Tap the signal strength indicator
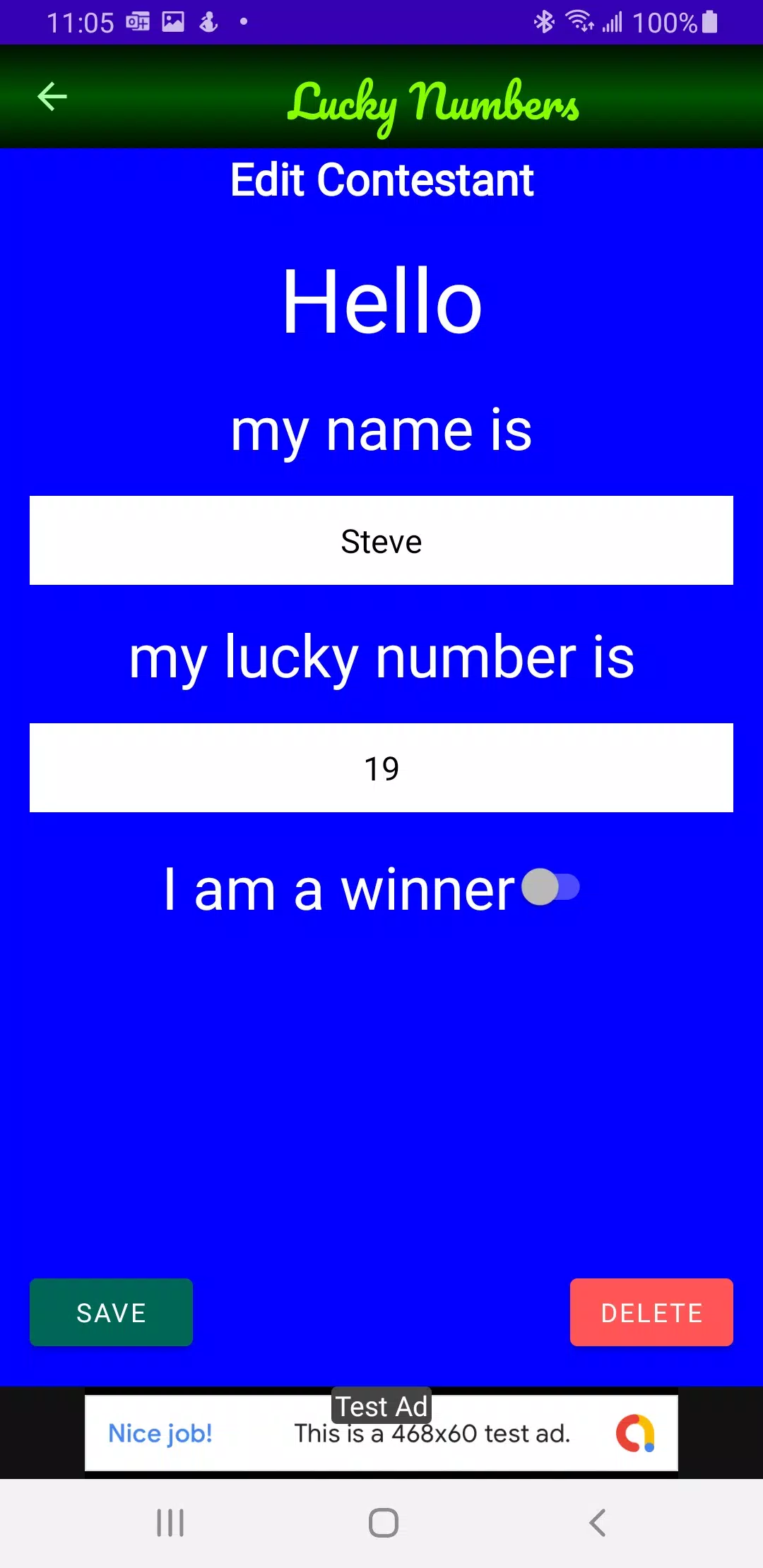The width and height of the screenshot is (763, 1568). pyautogui.click(x=612, y=21)
